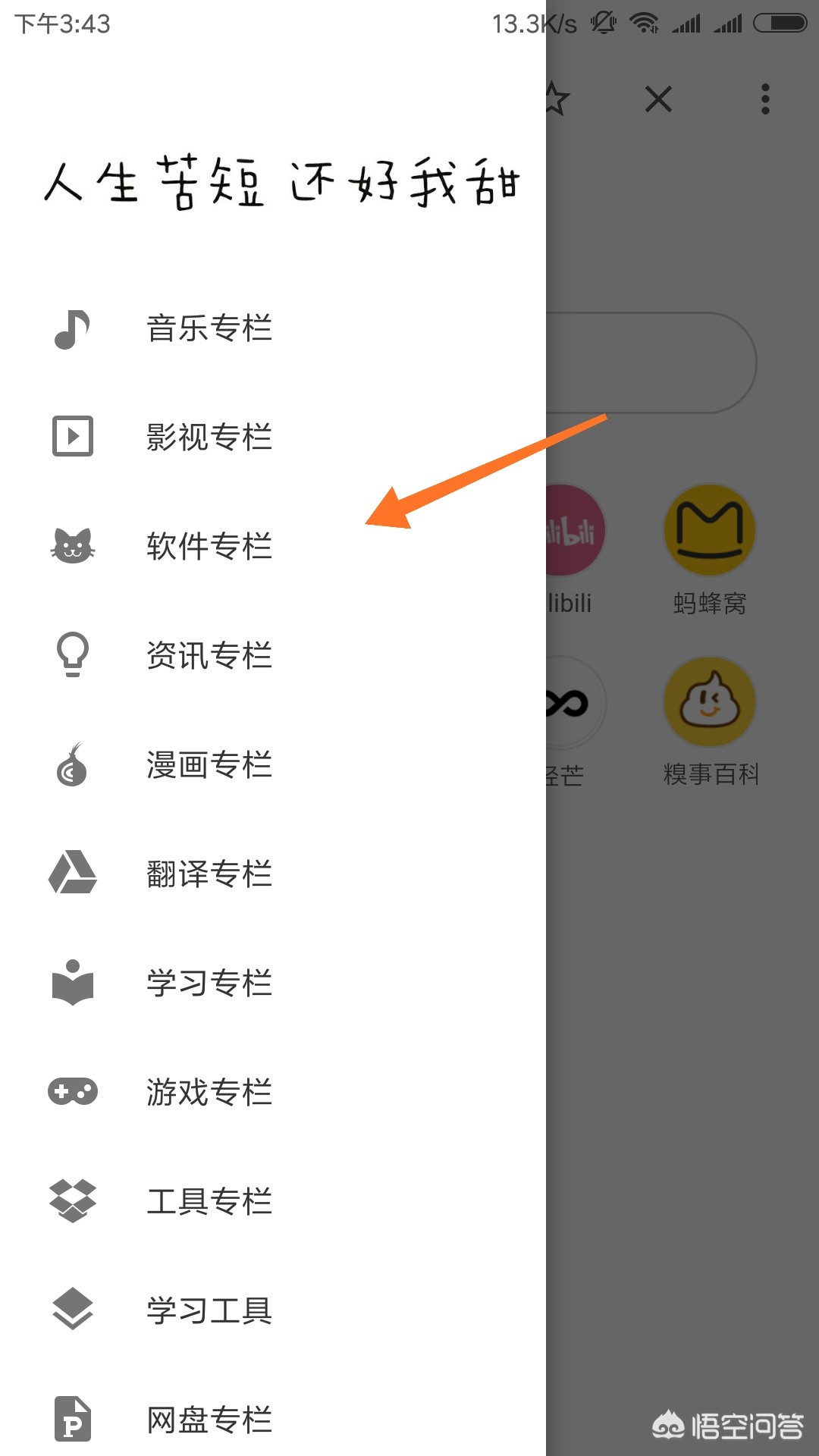
Task: Go to 资讯专栏
Action: pyautogui.click(x=209, y=655)
